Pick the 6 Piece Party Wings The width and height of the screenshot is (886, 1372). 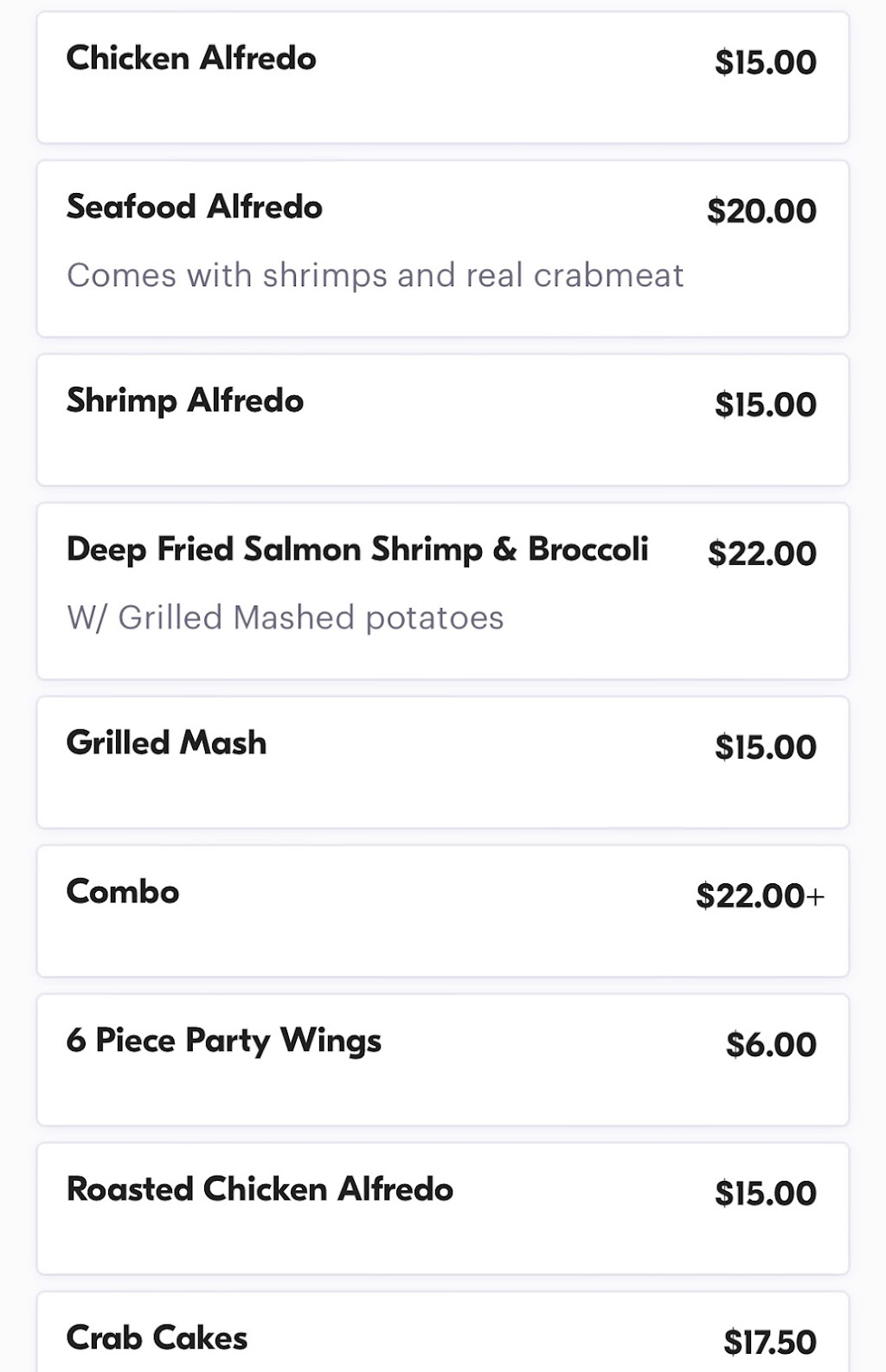441,1061
